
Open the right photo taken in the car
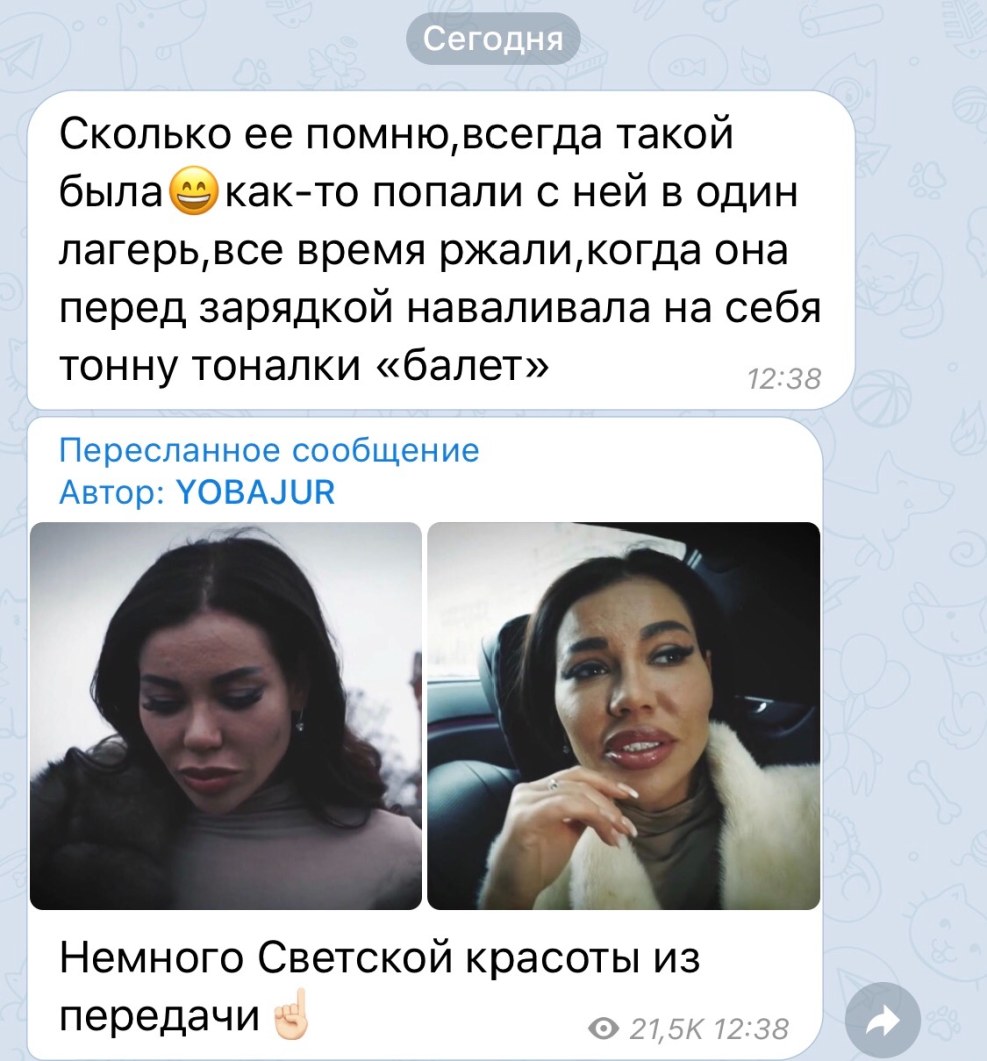pos(623,715)
